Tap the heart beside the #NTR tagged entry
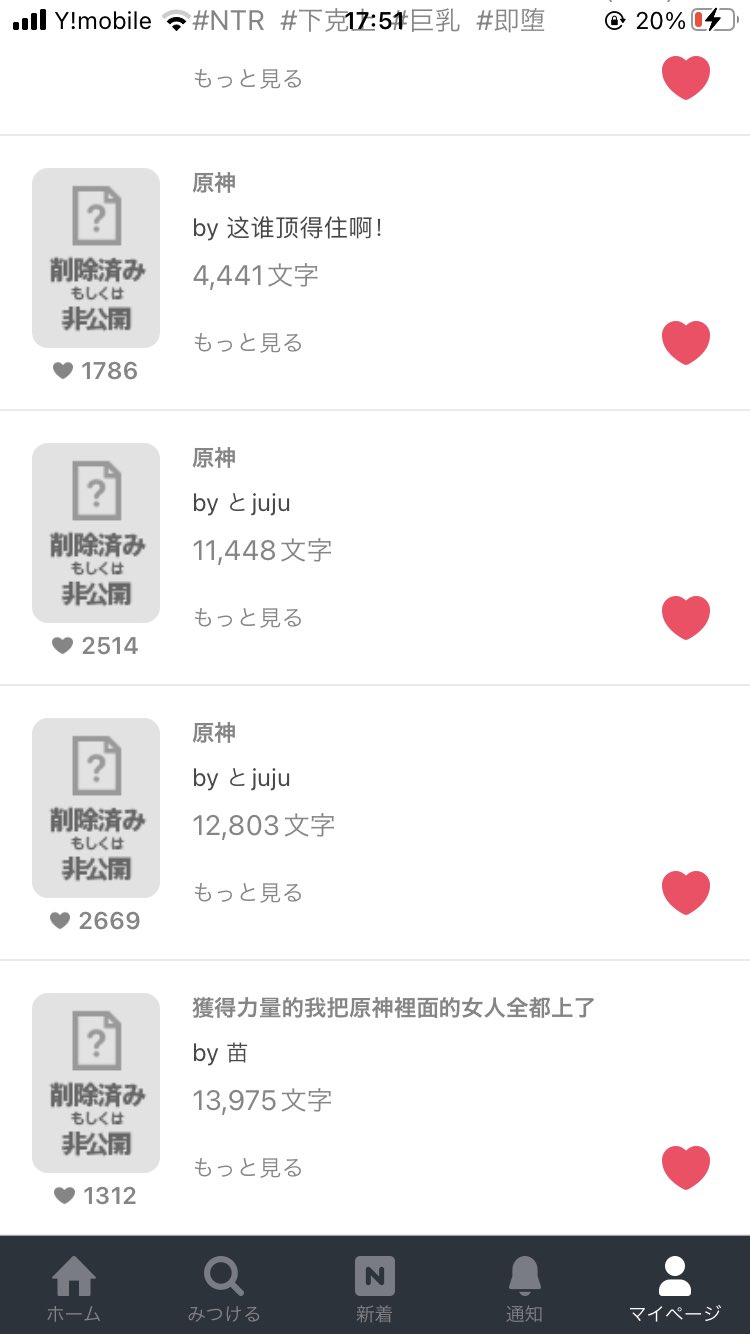750x1334 pixels. pos(686,78)
